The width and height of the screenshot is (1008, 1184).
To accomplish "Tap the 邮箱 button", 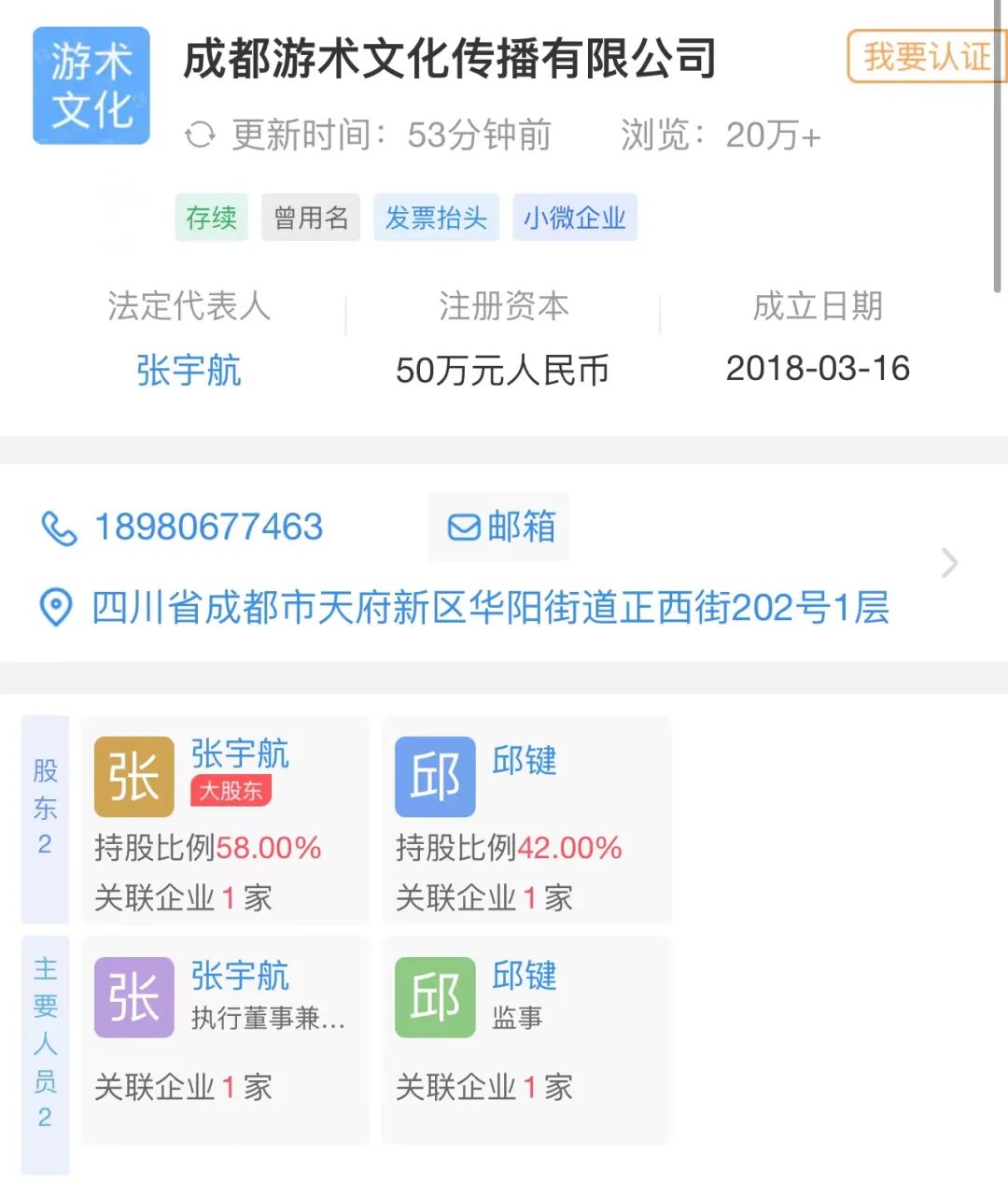I will 499,528.
